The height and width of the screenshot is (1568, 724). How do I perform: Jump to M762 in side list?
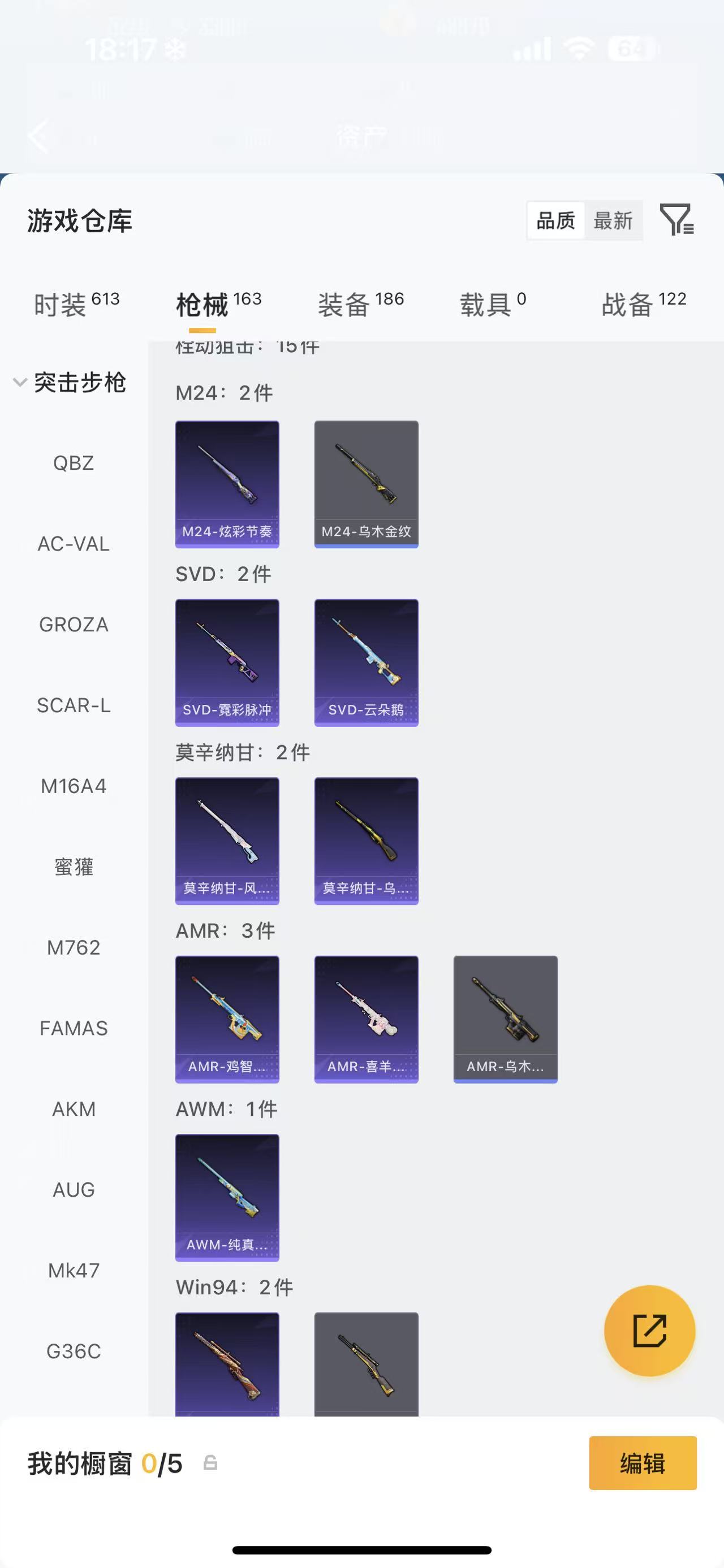[x=74, y=947]
